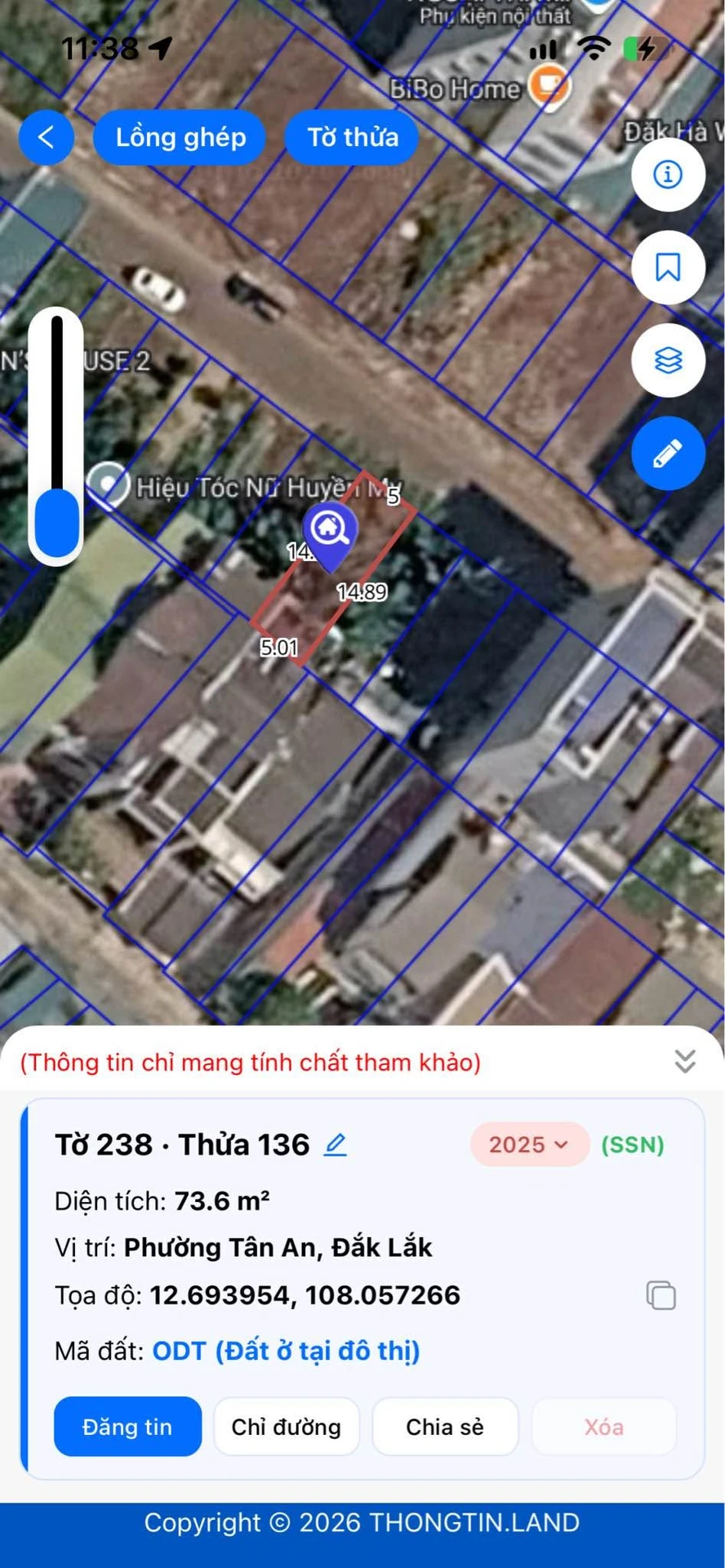Tap the blue pencil edit button

pos(668,453)
